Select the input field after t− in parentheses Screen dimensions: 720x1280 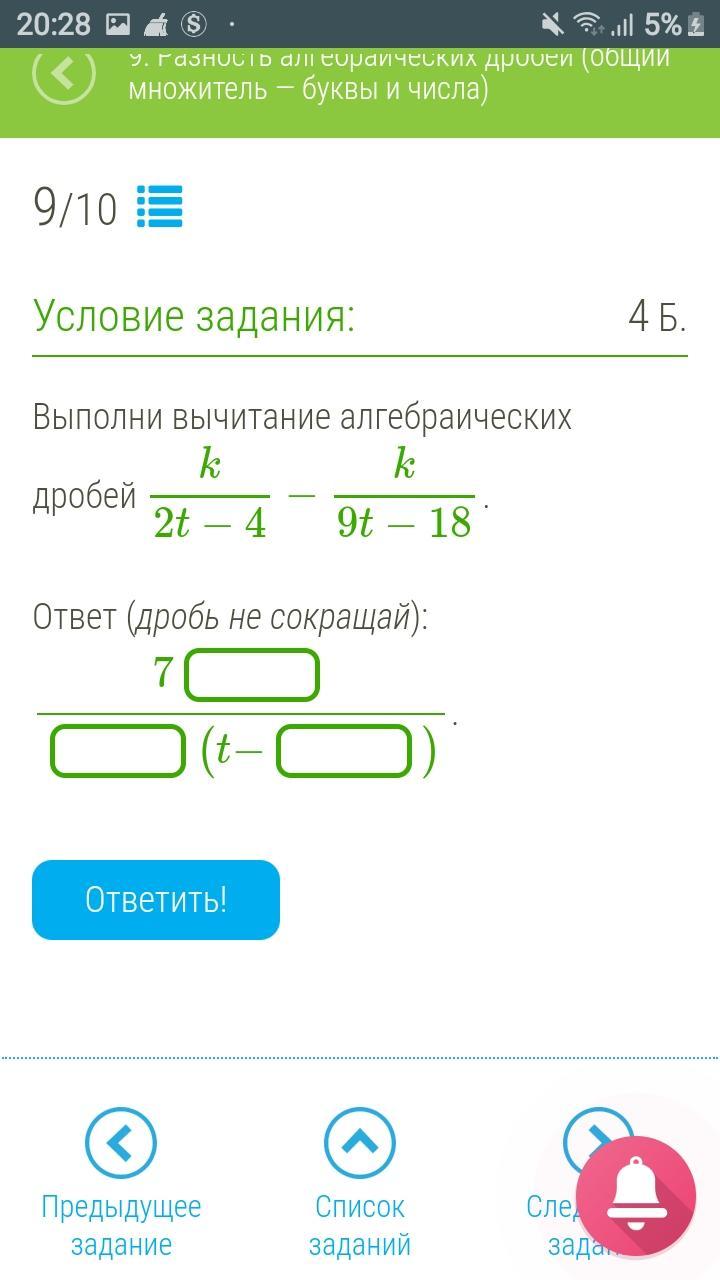pos(344,751)
